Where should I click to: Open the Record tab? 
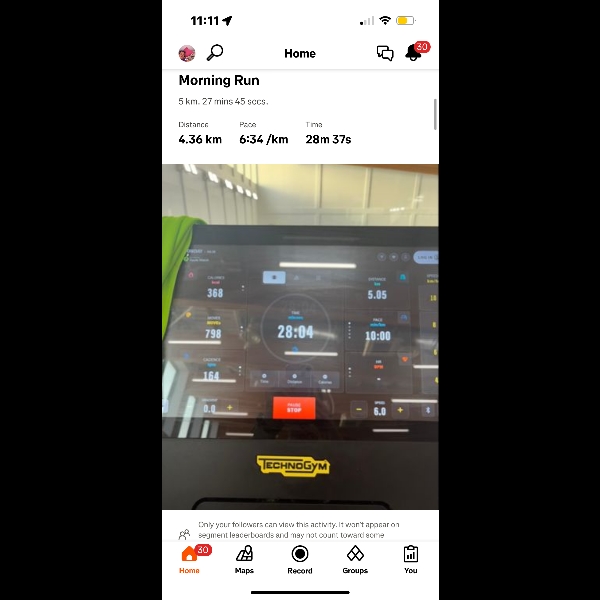coord(300,559)
